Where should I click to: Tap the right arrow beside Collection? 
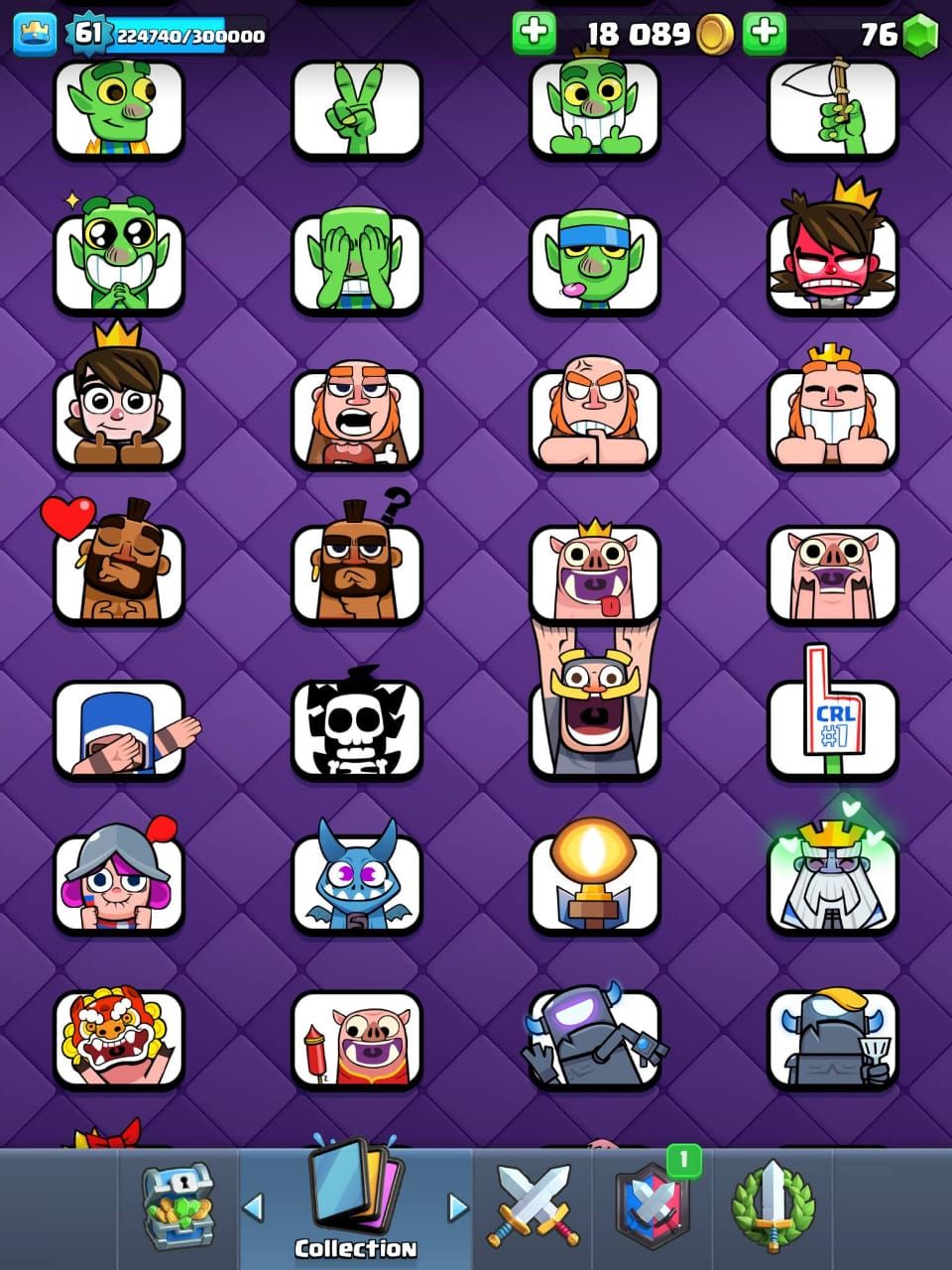click(457, 1206)
